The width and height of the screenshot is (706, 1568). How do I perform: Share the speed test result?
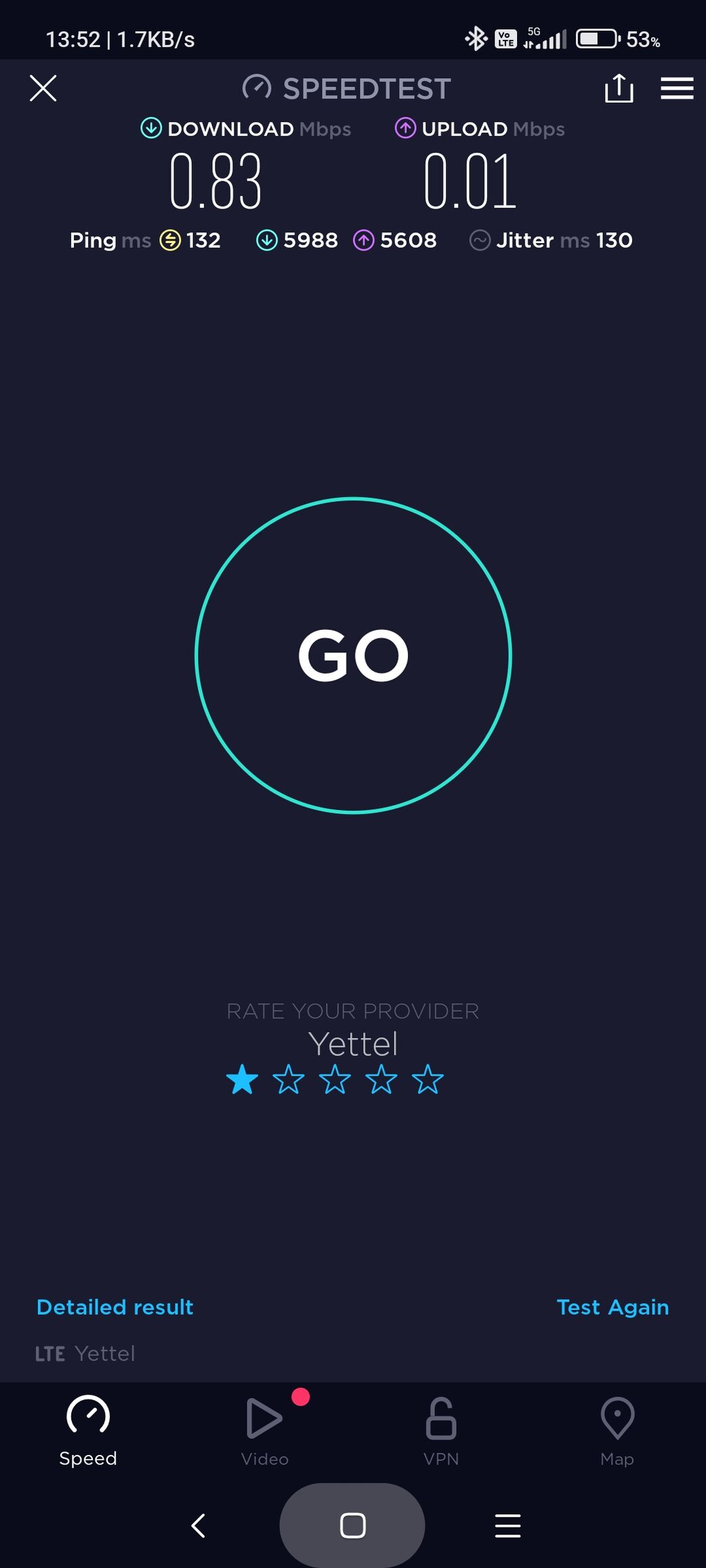[619, 89]
